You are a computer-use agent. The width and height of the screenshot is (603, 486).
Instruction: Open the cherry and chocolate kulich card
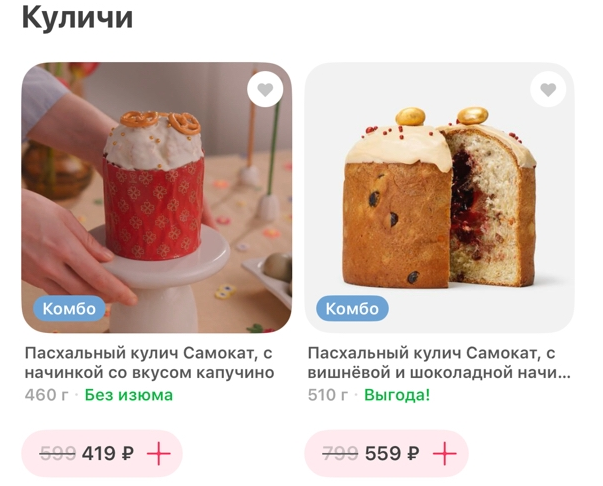[x=440, y=200]
